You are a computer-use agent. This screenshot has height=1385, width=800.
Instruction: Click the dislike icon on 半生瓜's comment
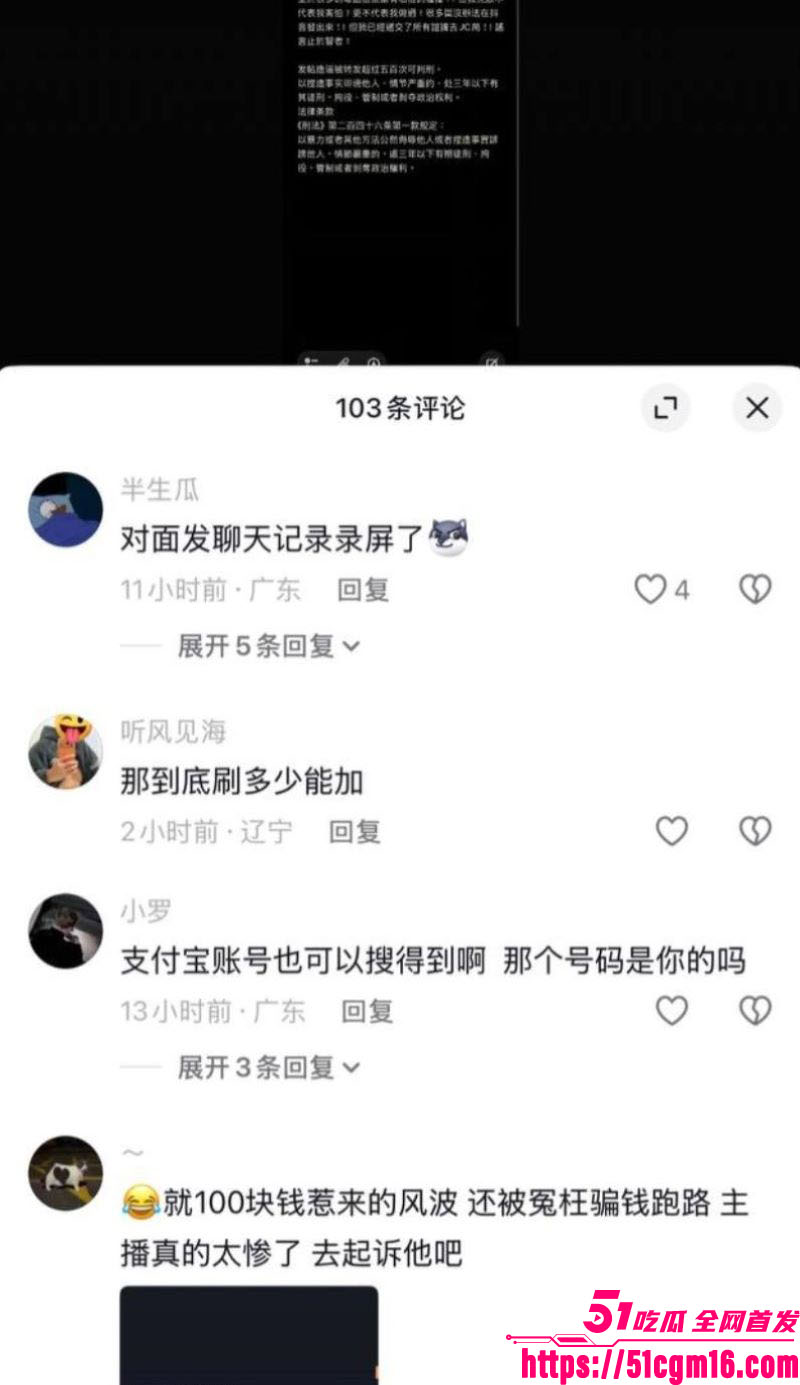click(x=757, y=590)
